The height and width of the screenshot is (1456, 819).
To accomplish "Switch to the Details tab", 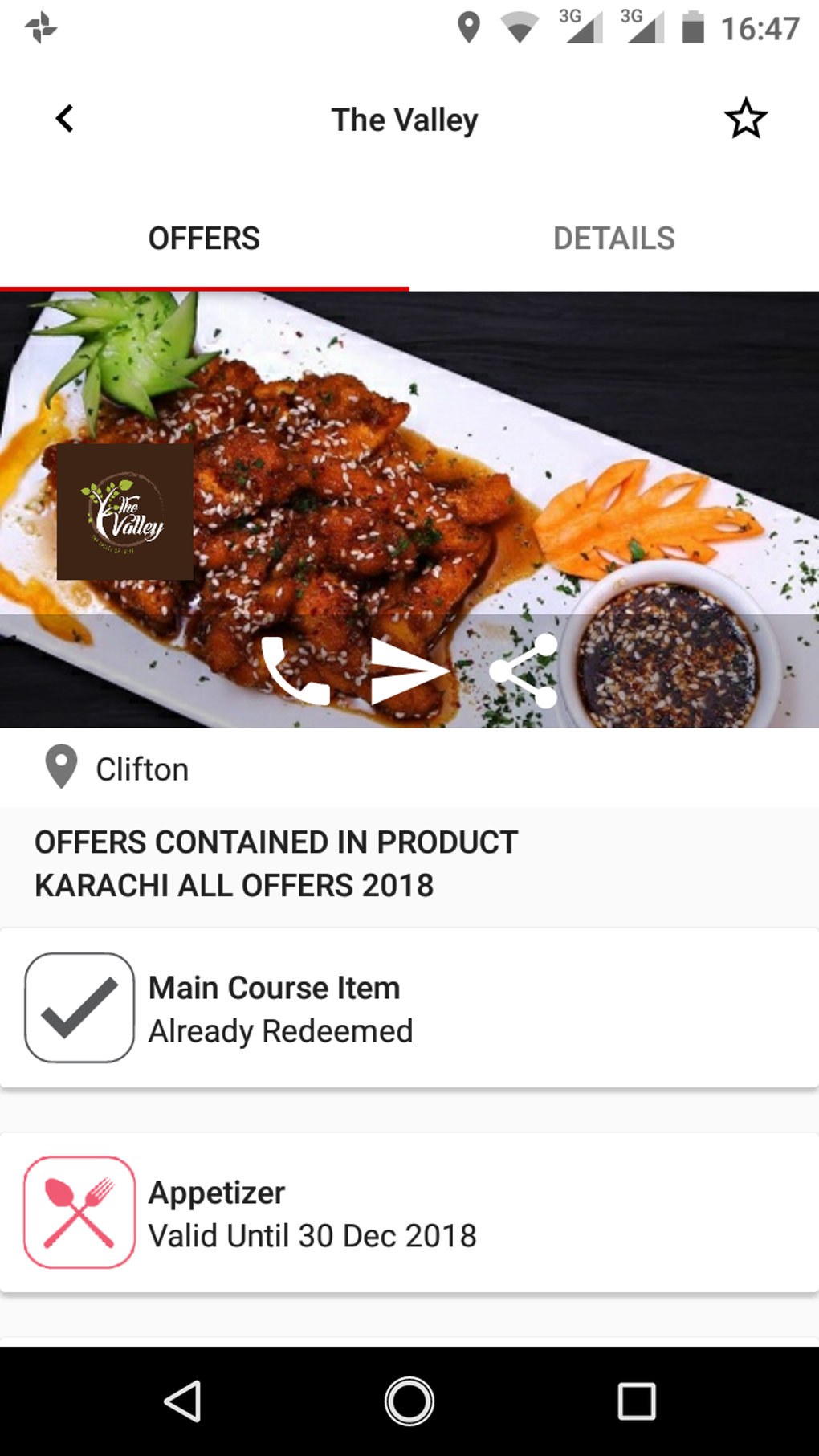I will [614, 239].
